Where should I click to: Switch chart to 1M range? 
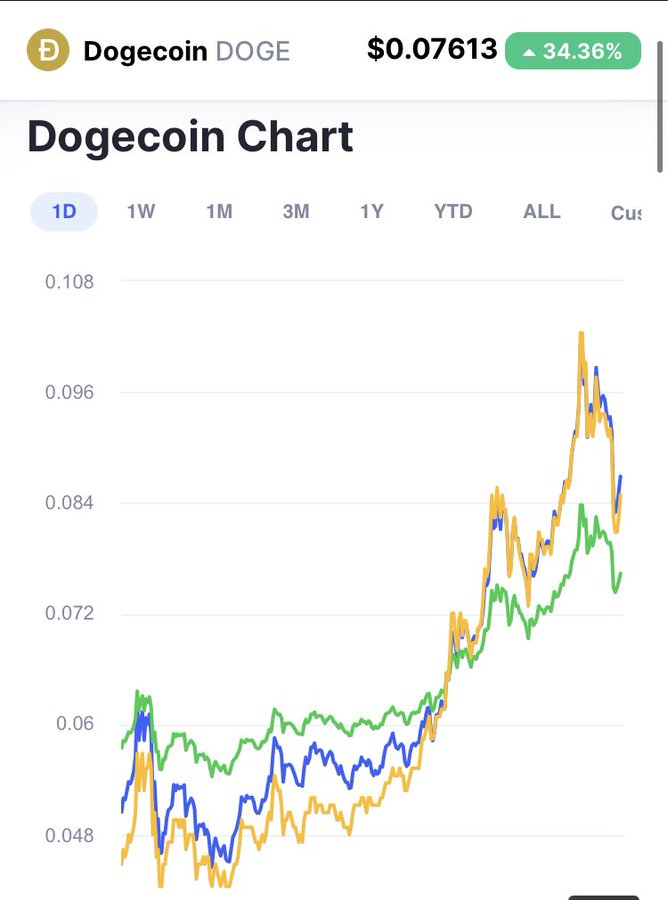(219, 212)
